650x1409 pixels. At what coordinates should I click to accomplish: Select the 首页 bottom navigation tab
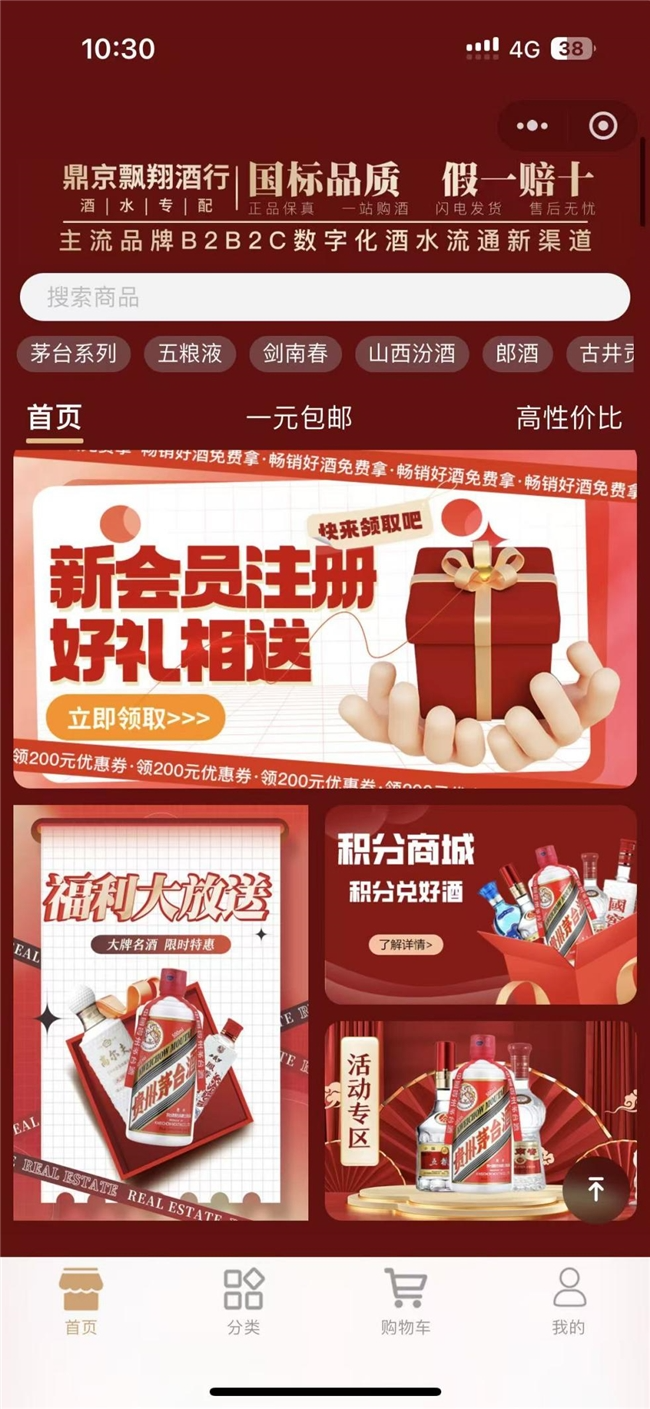pos(81,1301)
